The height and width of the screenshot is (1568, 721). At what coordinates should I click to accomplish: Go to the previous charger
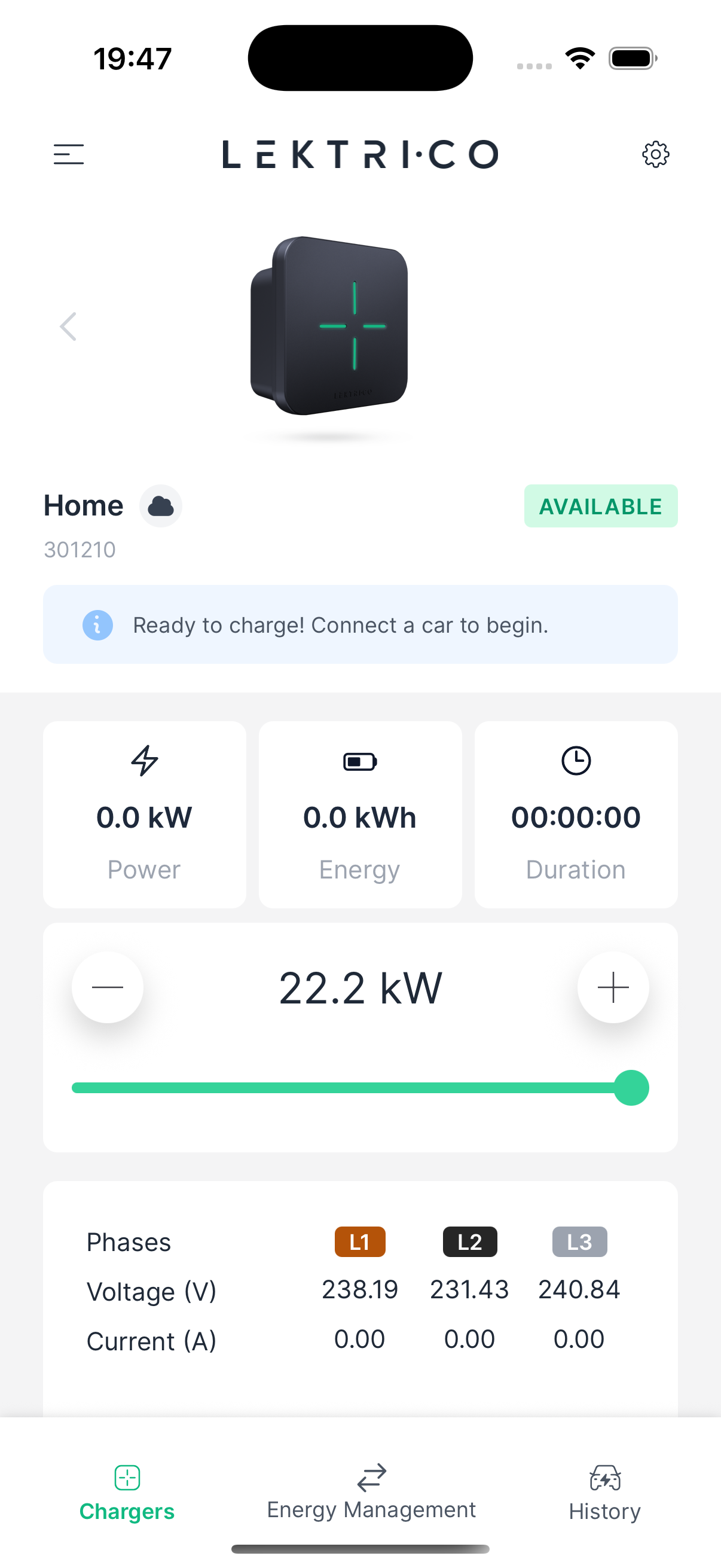tap(68, 327)
